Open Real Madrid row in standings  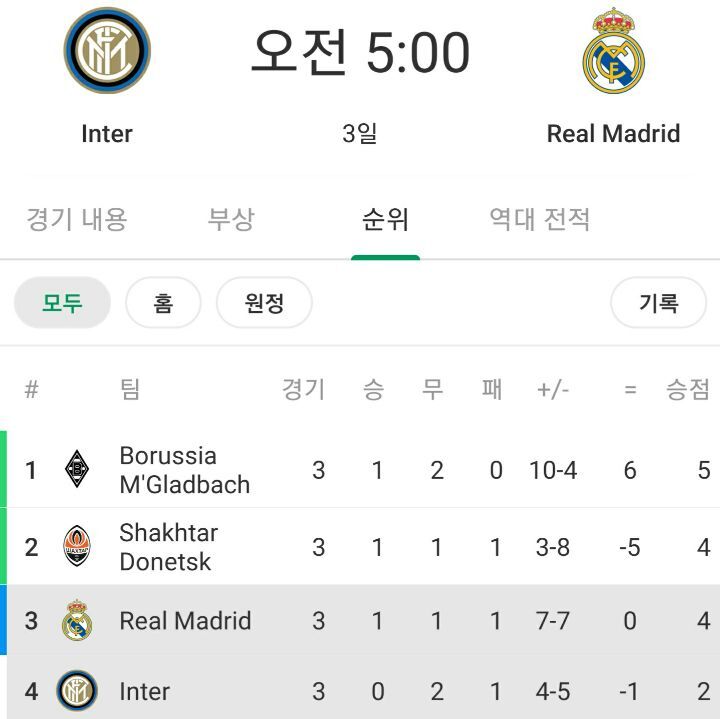click(x=185, y=621)
